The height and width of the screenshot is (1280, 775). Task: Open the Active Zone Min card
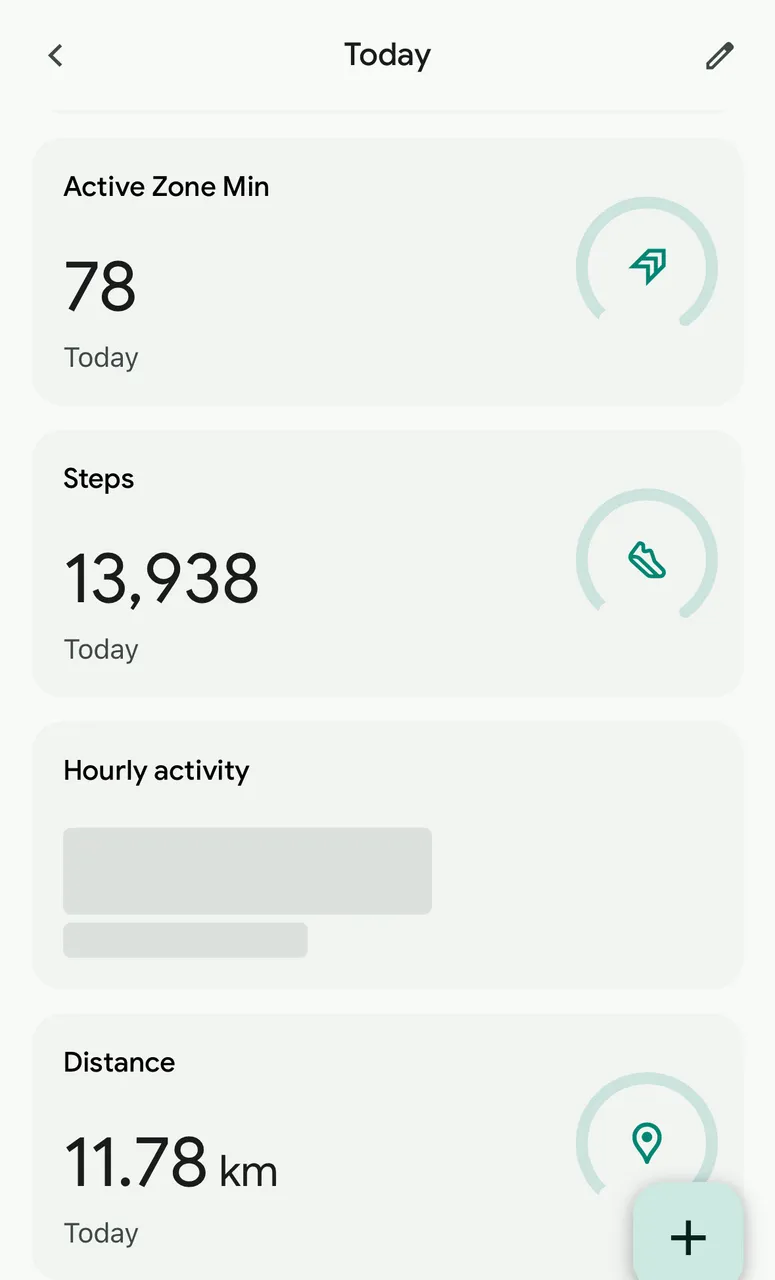388,272
